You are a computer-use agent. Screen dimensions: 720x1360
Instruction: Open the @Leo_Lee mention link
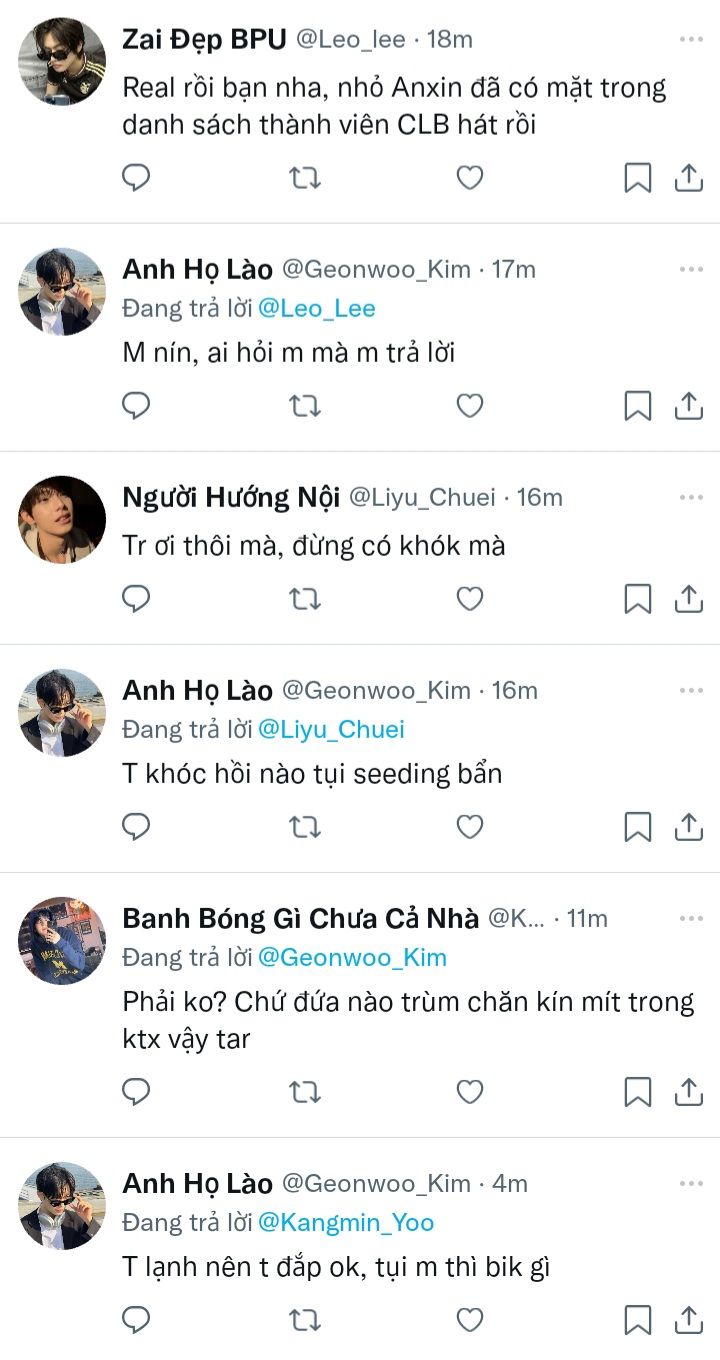pos(317,308)
